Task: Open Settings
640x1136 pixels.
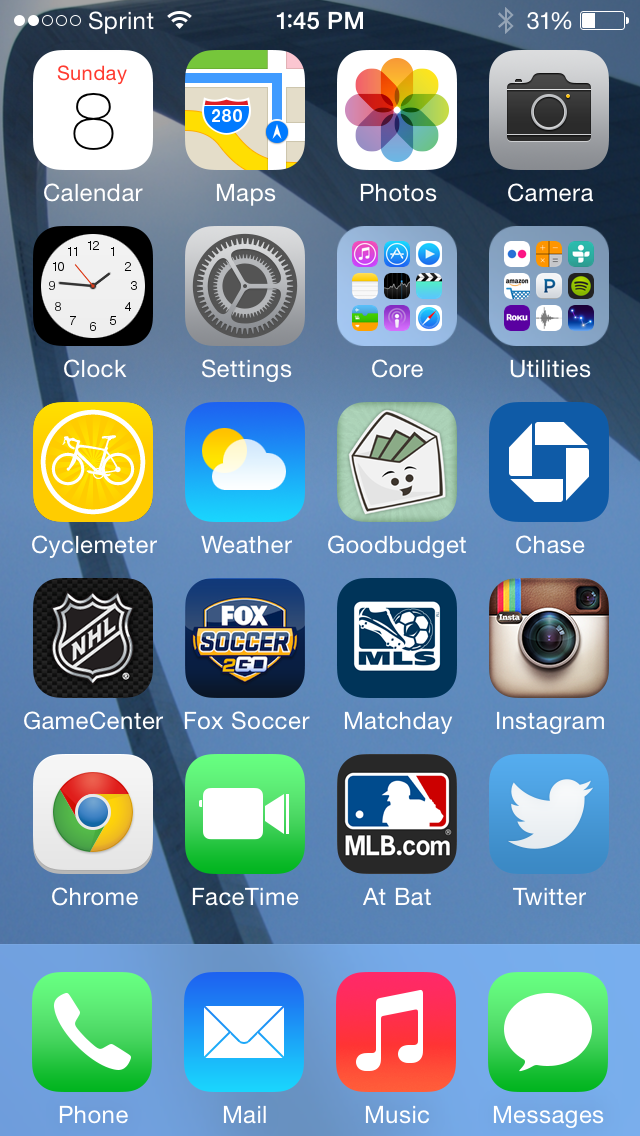Action: [245, 286]
